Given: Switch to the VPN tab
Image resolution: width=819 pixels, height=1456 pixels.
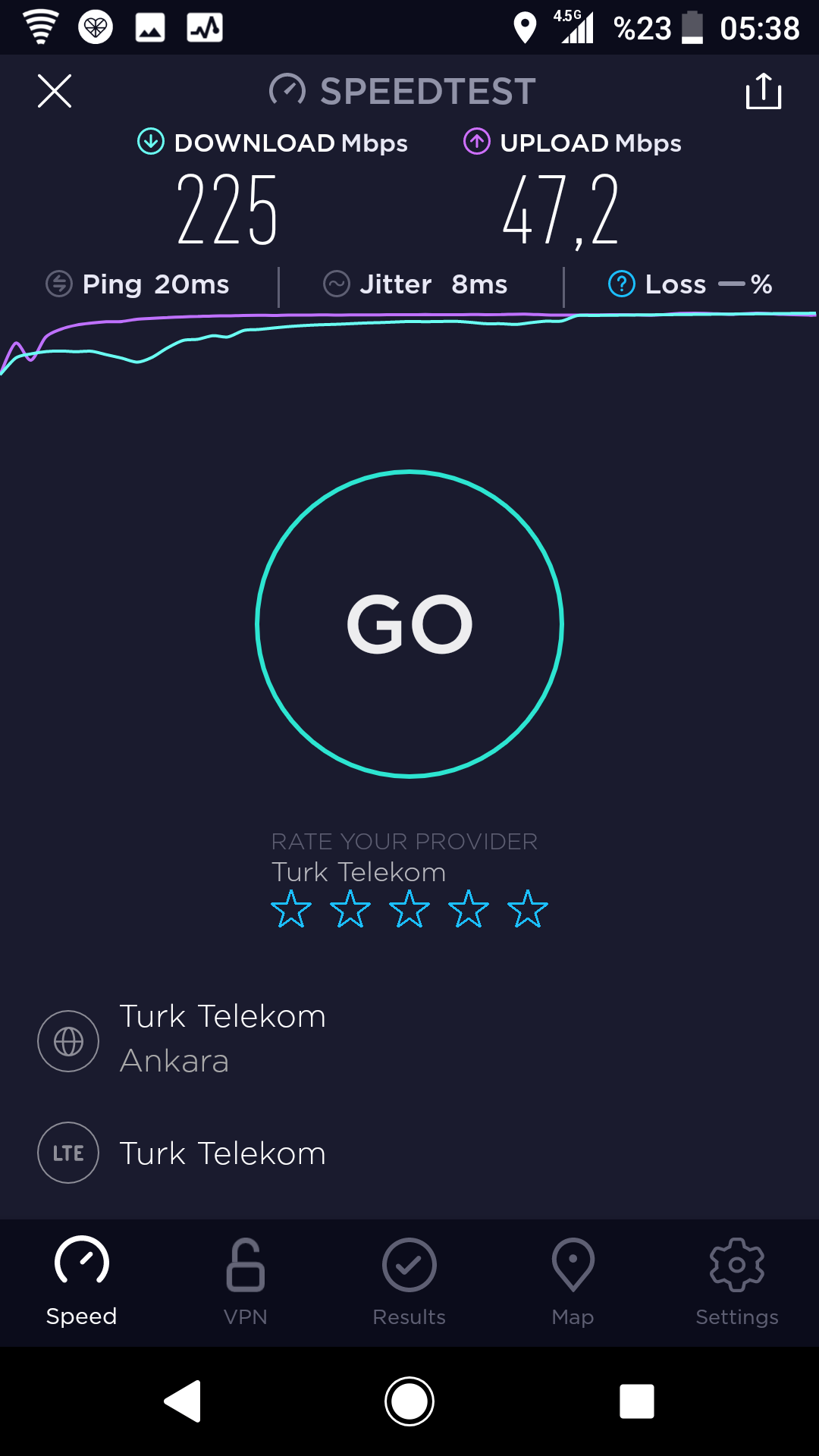Looking at the screenshot, I should pos(246,1282).
